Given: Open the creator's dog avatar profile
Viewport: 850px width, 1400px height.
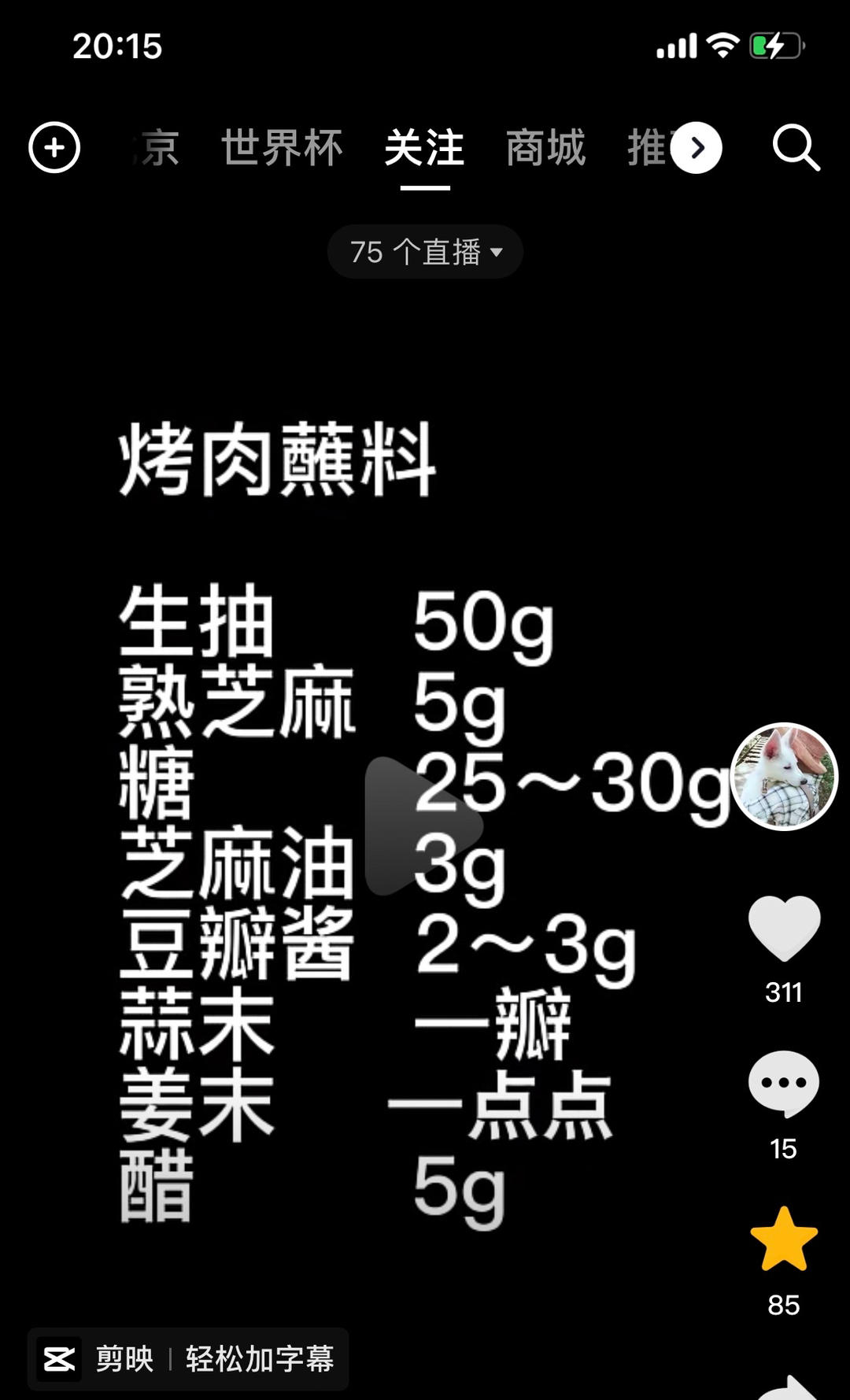Looking at the screenshot, I should (x=784, y=777).
